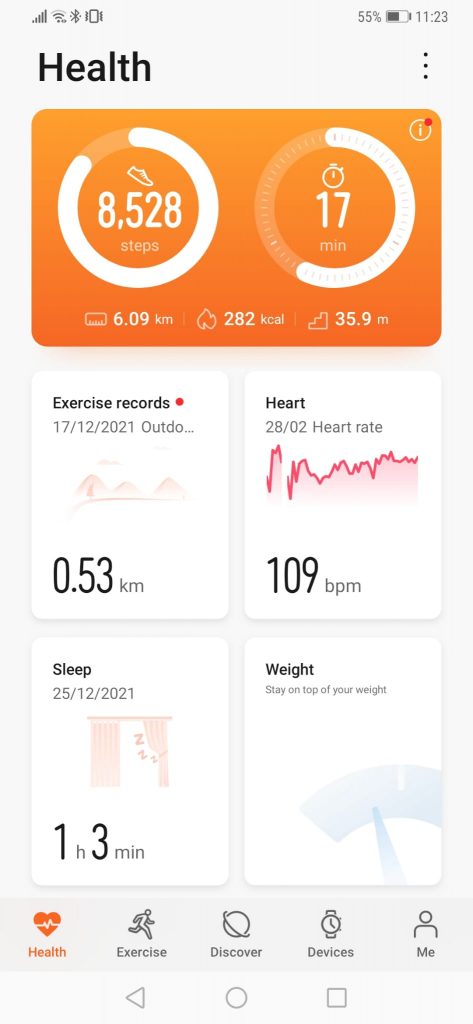Switch to the Discover tab
This screenshot has height=1024, width=473.
(x=236, y=935)
